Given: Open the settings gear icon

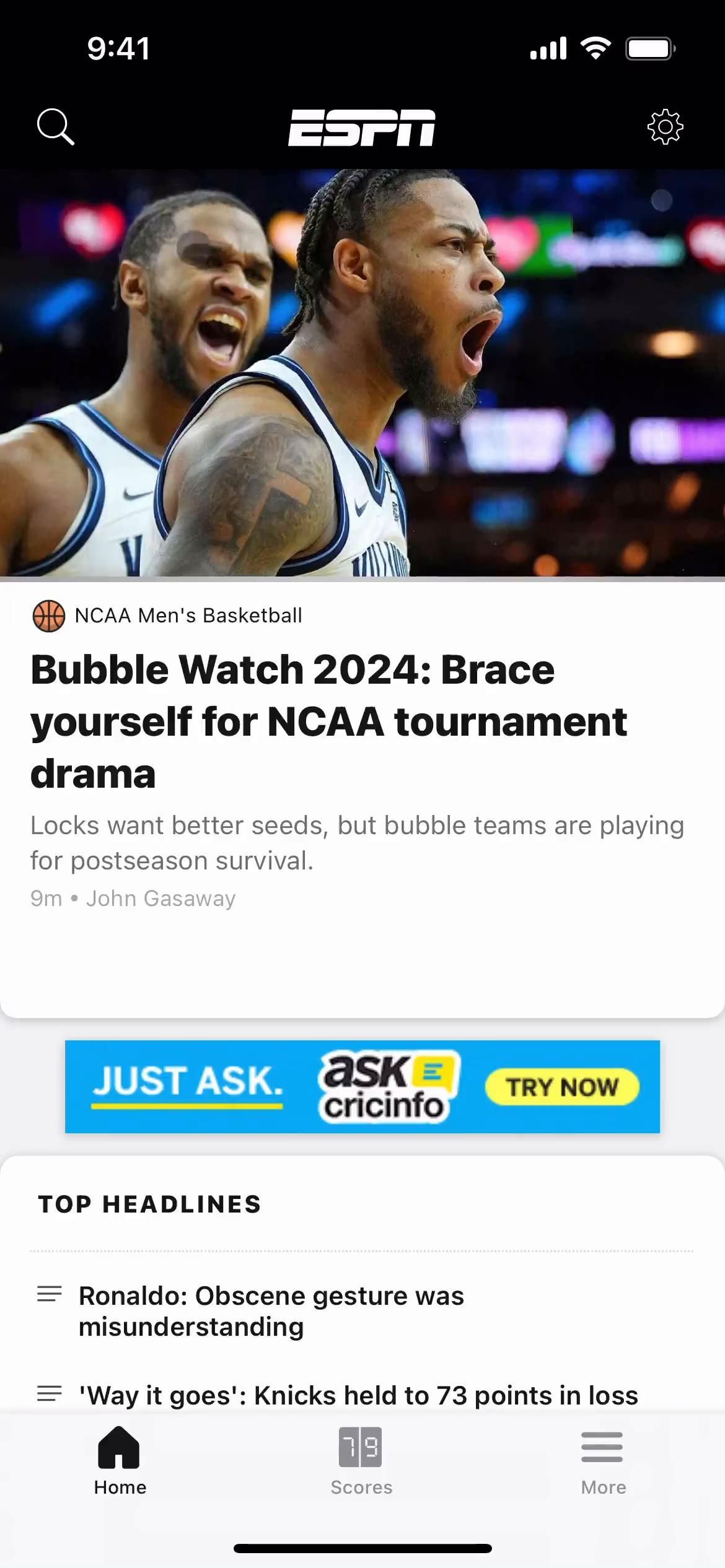Looking at the screenshot, I should click(665, 127).
